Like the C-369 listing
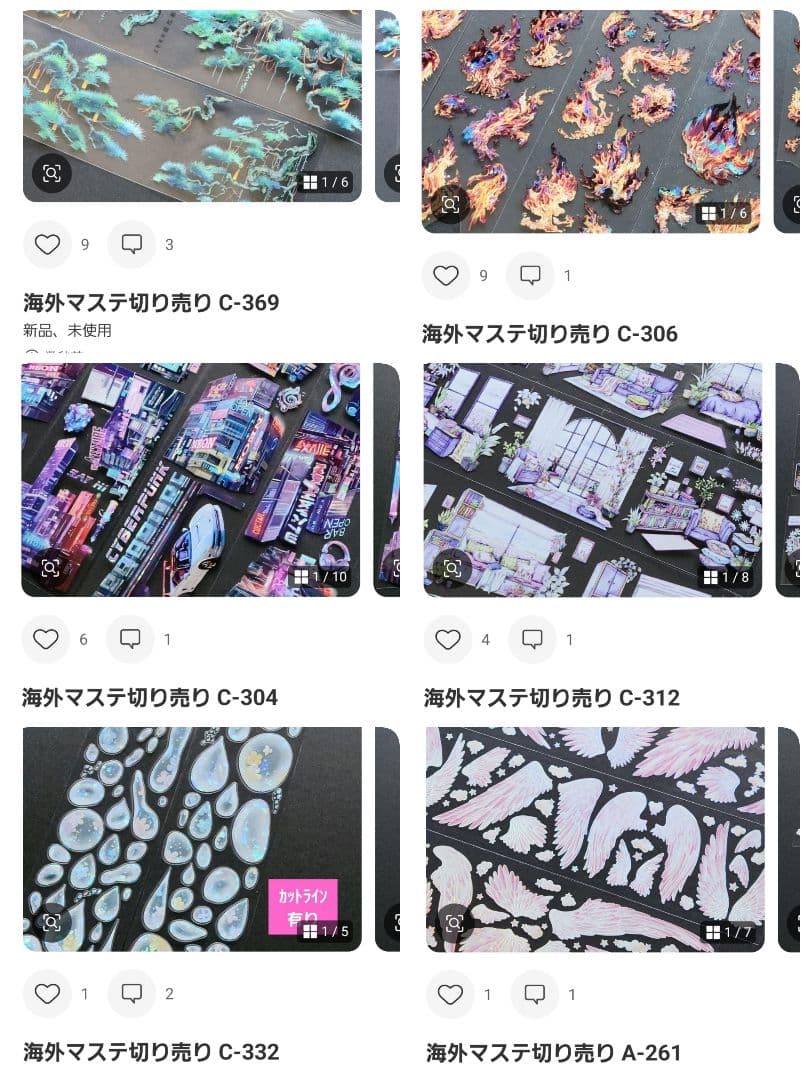The height and width of the screenshot is (1080, 810). 47,244
